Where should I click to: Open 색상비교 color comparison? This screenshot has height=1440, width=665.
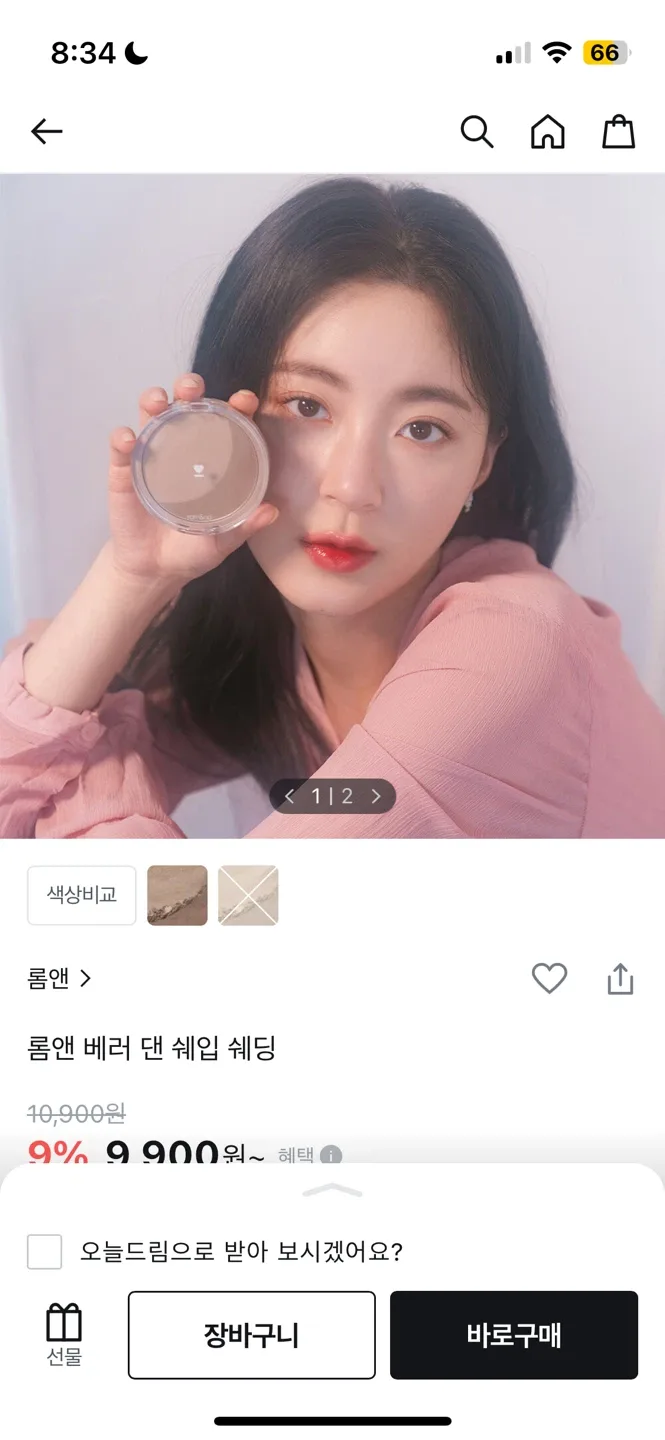point(82,895)
